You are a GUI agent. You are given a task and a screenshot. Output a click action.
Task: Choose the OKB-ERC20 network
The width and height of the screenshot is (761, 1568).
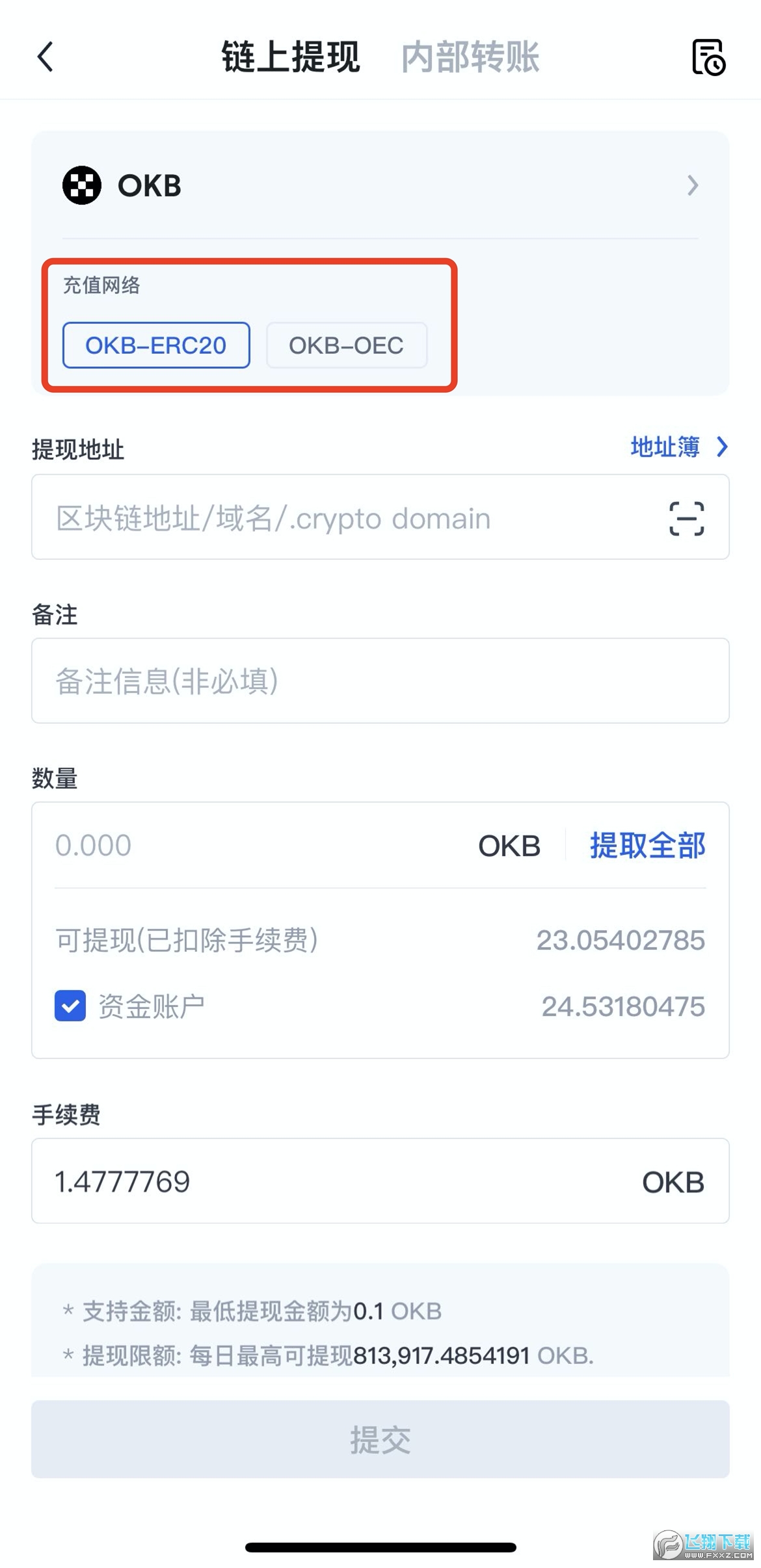pyautogui.click(x=156, y=345)
